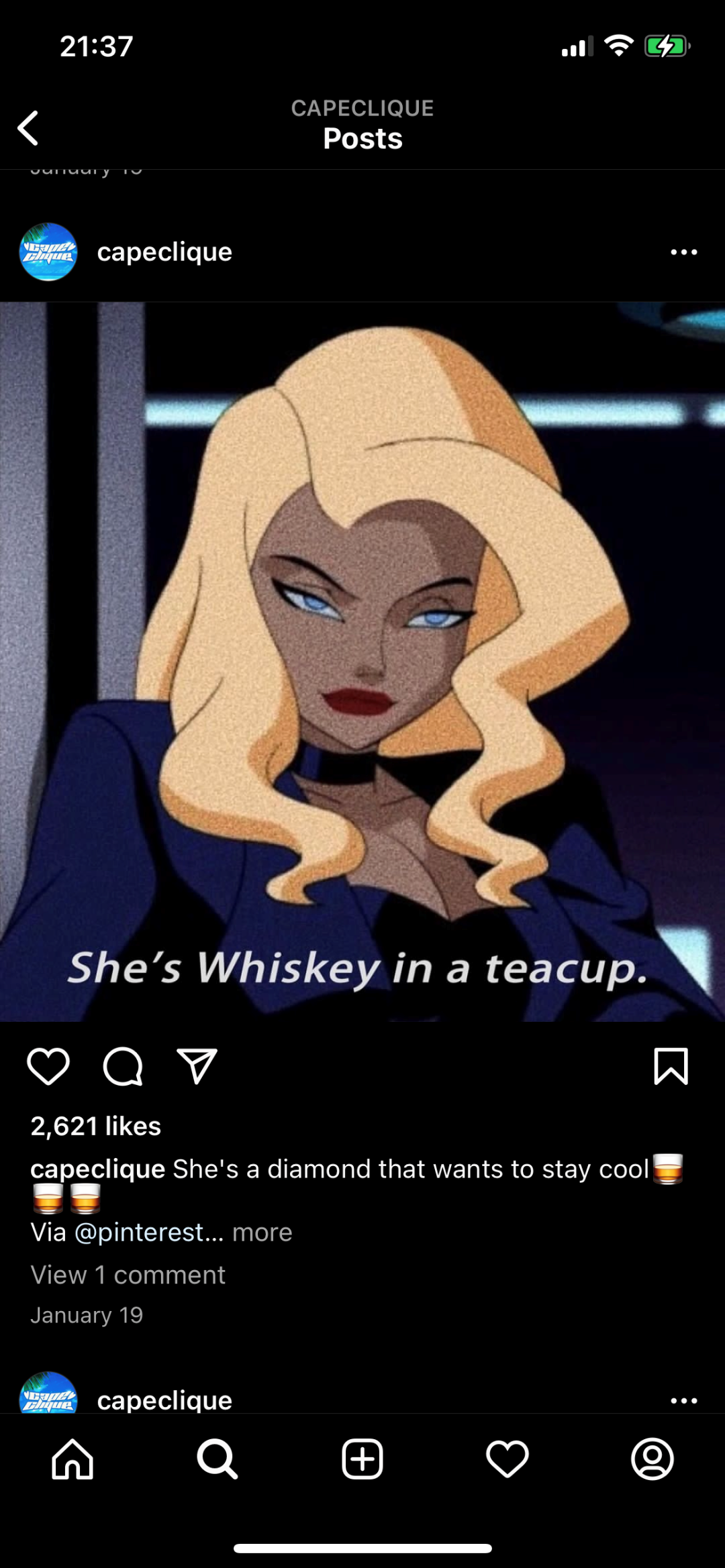Viewport: 725px width, 1568px height.
Task: Go to the Home feed tab
Action: [x=72, y=1459]
